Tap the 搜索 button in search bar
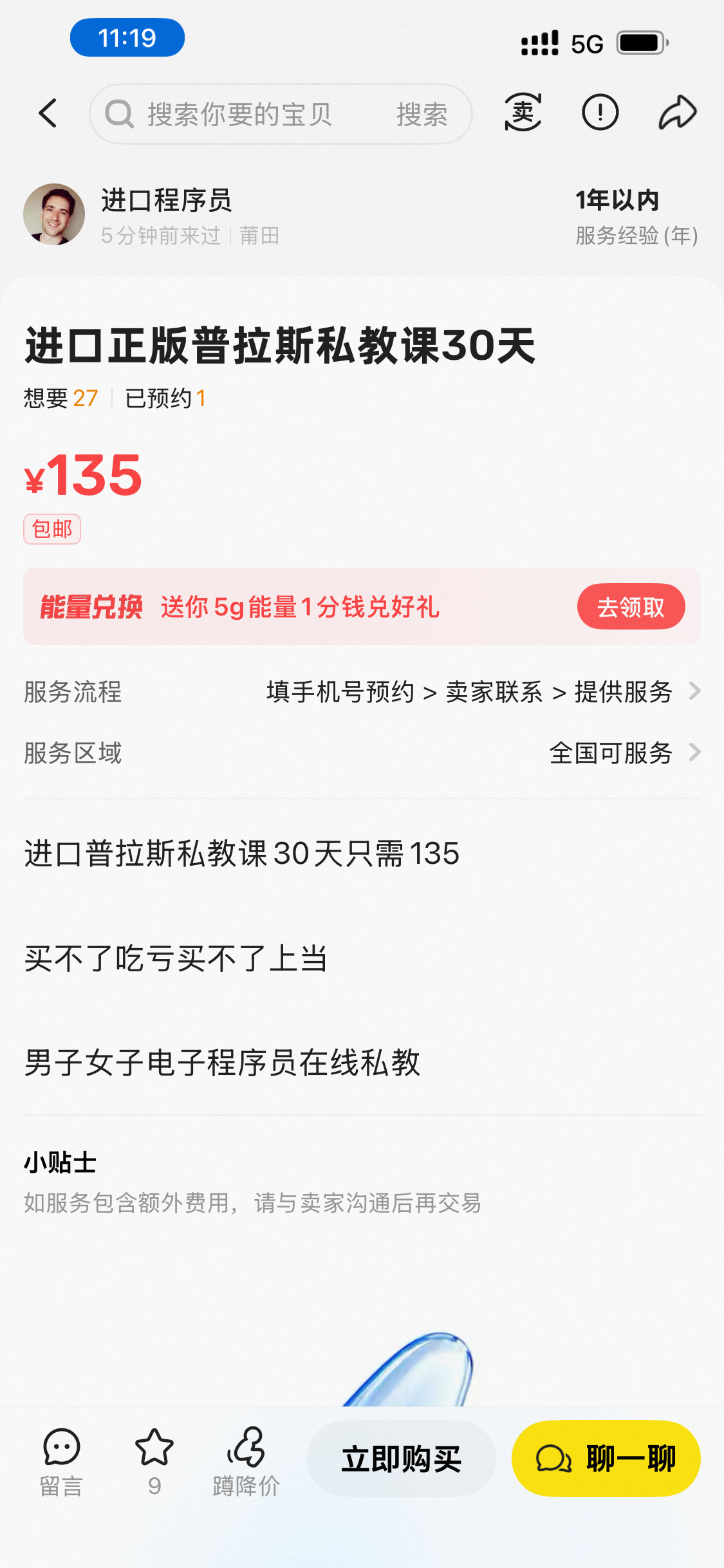Screen dimensions: 724x1568 pos(422,115)
